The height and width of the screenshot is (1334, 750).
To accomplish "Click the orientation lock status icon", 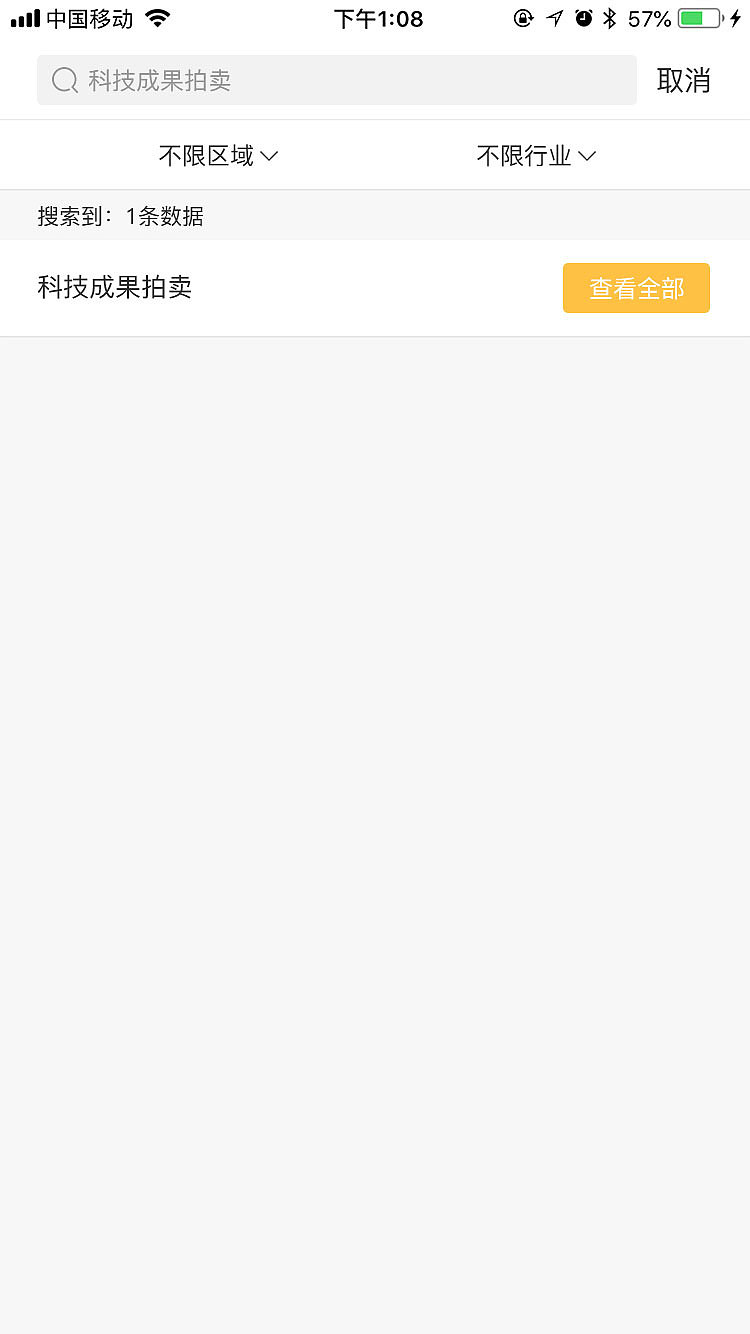I will [x=522, y=17].
